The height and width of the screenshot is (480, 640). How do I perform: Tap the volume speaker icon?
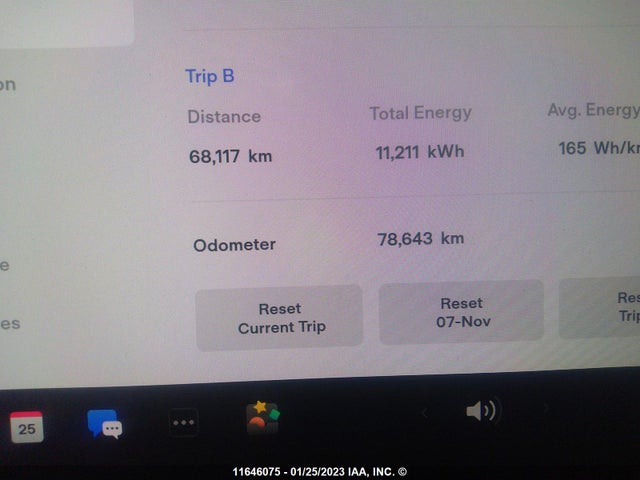coord(482,411)
